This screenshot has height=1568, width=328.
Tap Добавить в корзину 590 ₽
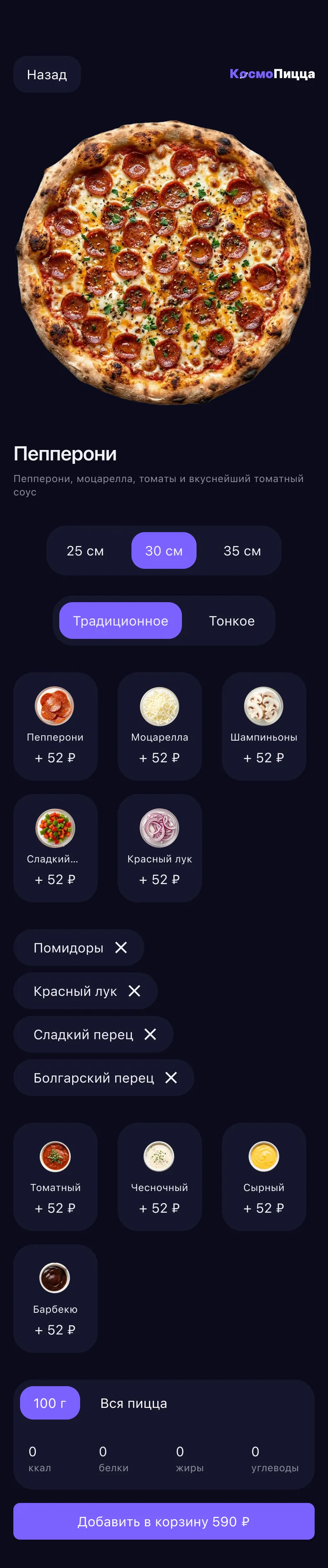[x=164, y=1521]
